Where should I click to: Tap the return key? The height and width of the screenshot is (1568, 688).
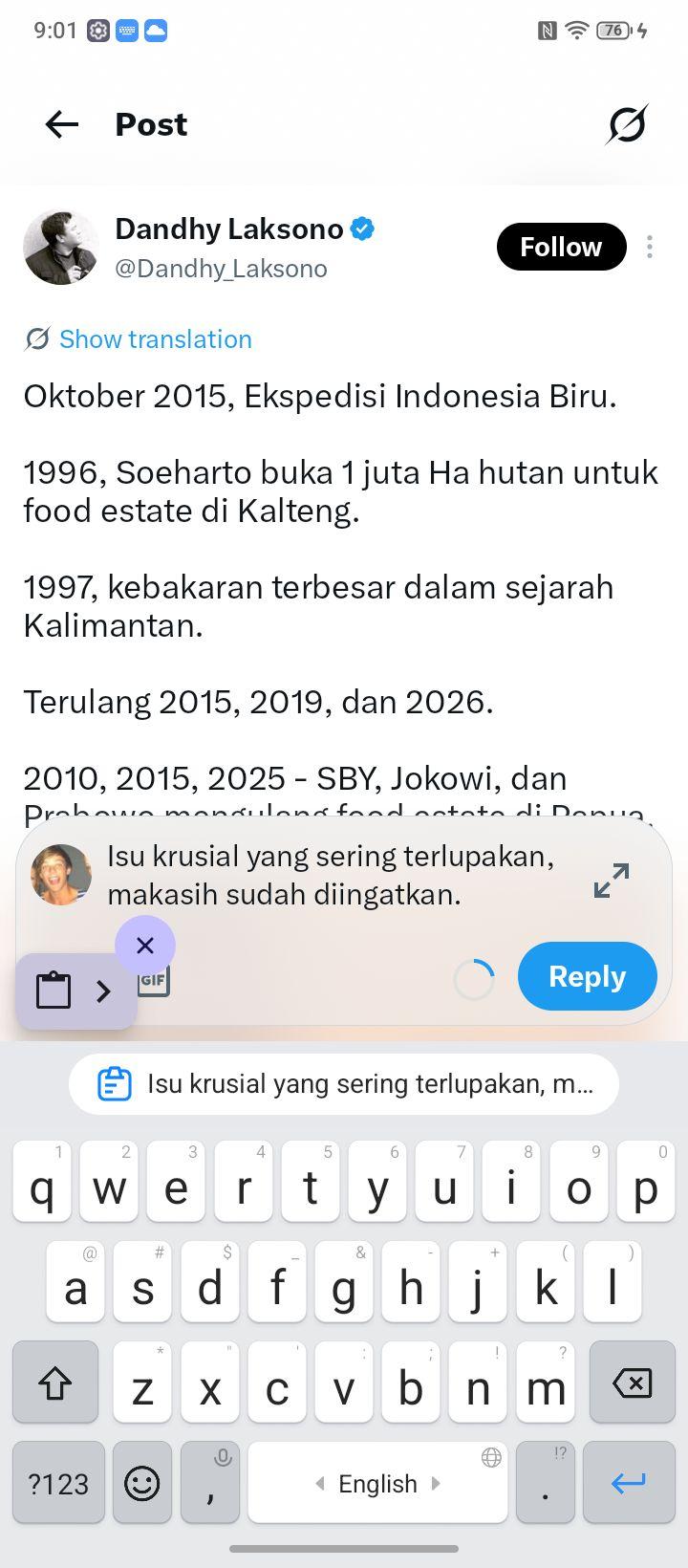click(x=629, y=1483)
